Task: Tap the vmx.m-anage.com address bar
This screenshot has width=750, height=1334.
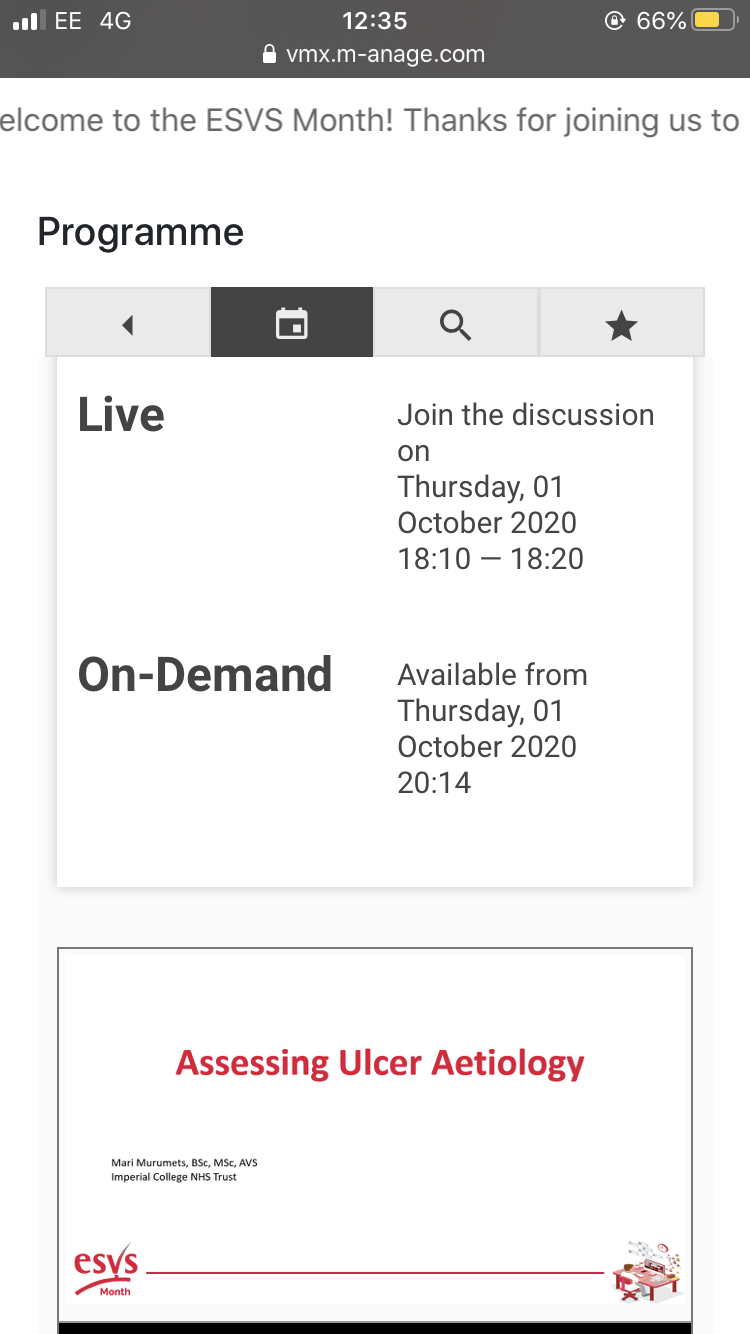Action: pyautogui.click(x=375, y=55)
